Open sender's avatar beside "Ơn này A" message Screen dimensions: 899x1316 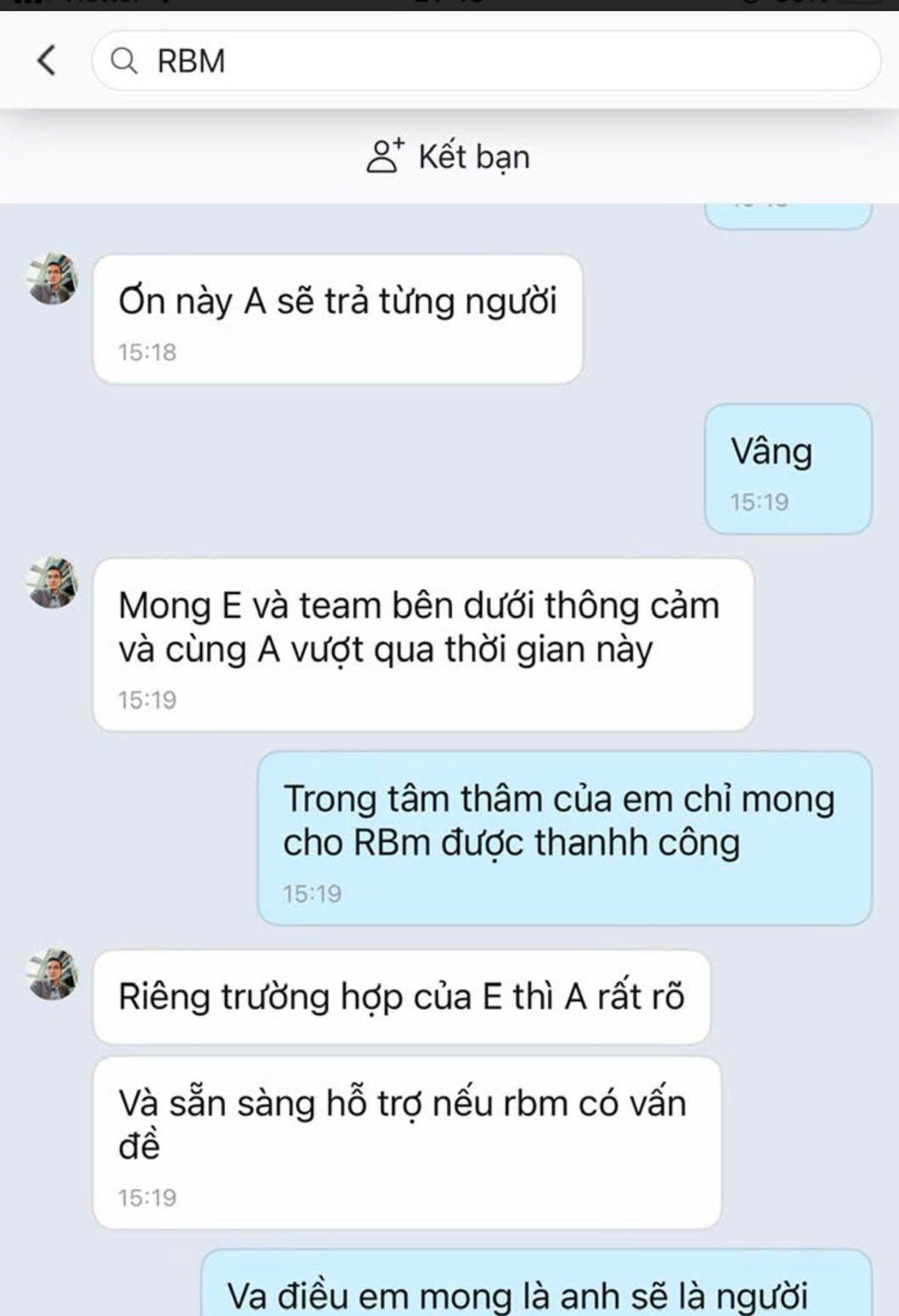[53, 279]
